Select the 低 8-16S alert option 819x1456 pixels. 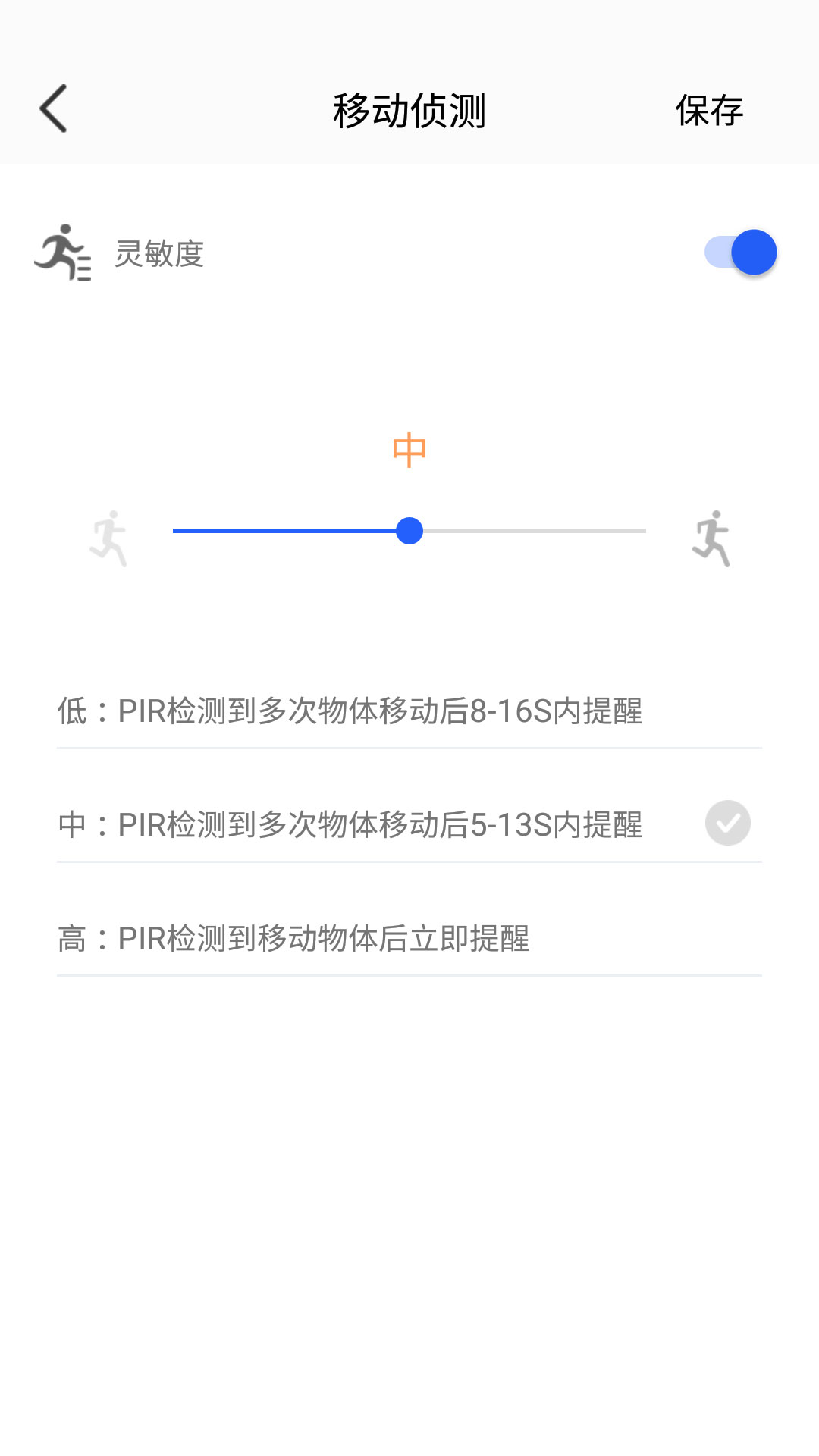[x=349, y=711]
